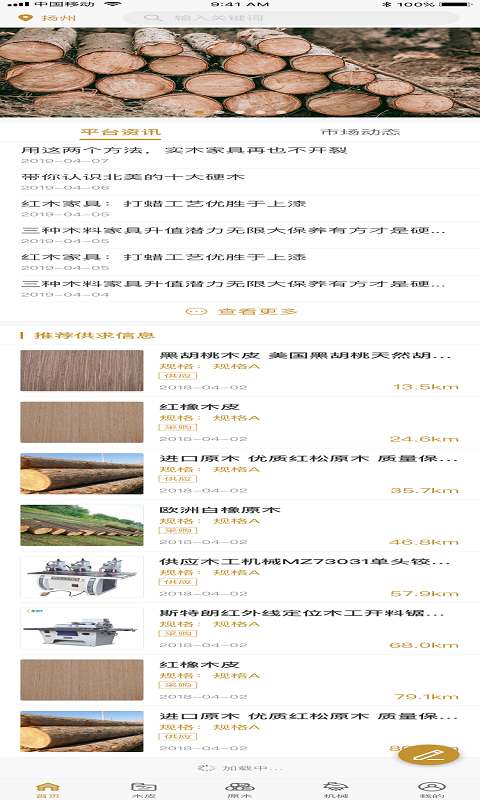Select the 平台资讯 tab
The width and height of the screenshot is (480, 800).
point(120,132)
